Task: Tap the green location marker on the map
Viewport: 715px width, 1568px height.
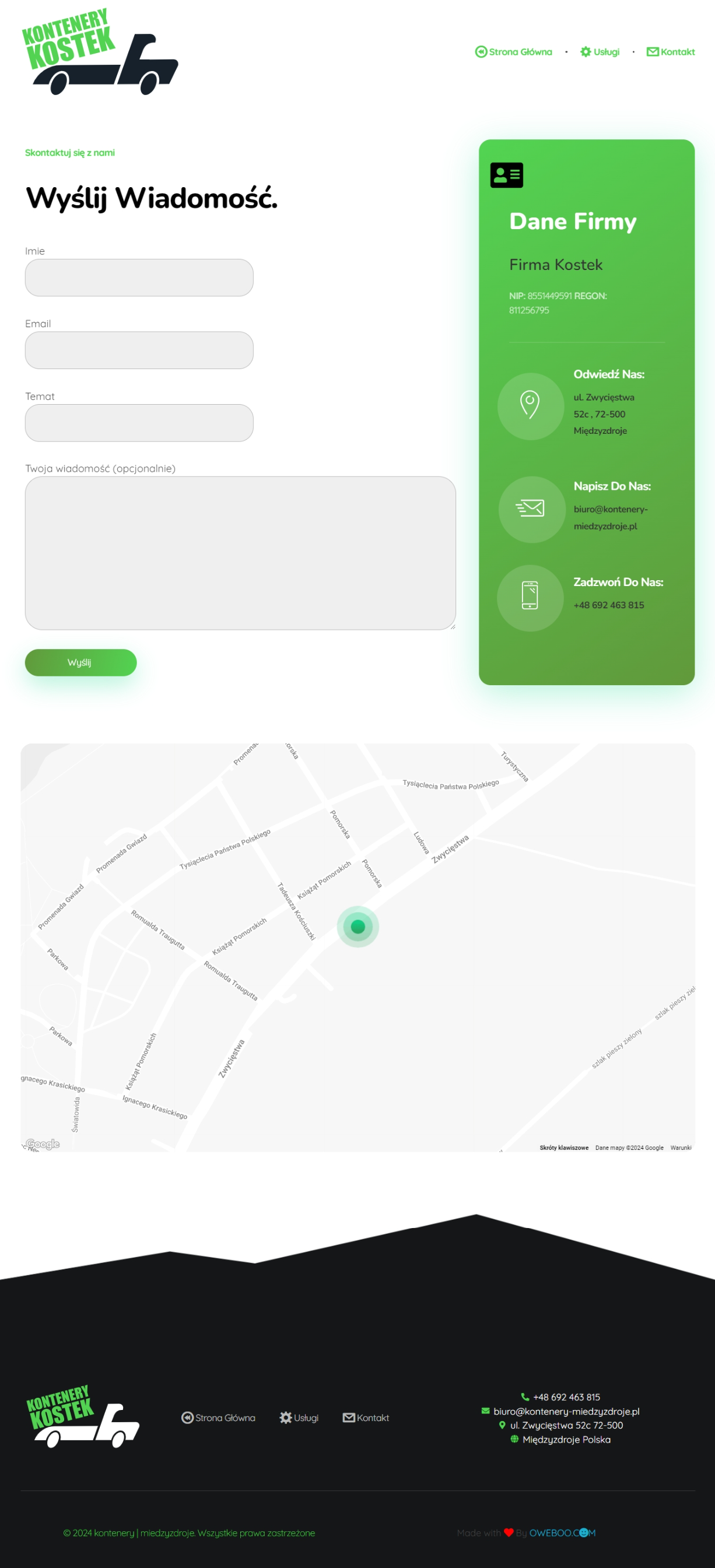Action: tap(357, 927)
